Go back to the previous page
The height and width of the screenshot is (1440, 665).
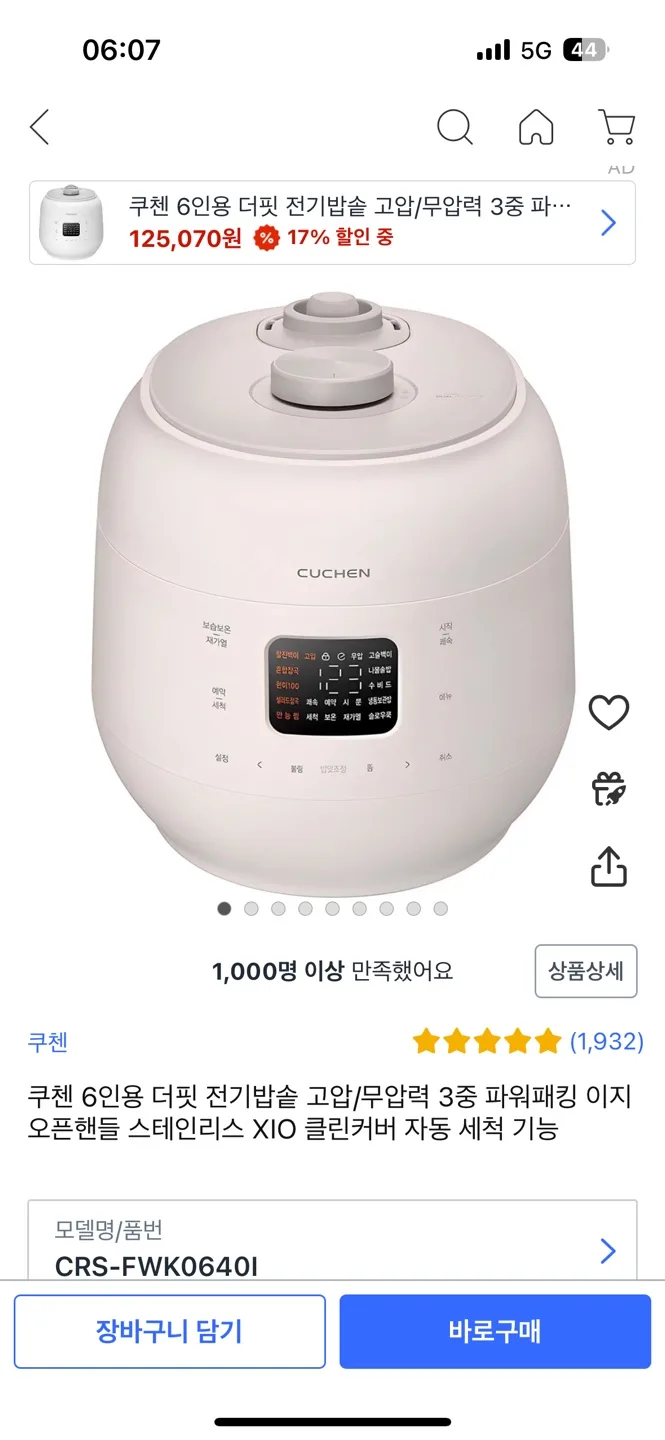(x=39, y=127)
